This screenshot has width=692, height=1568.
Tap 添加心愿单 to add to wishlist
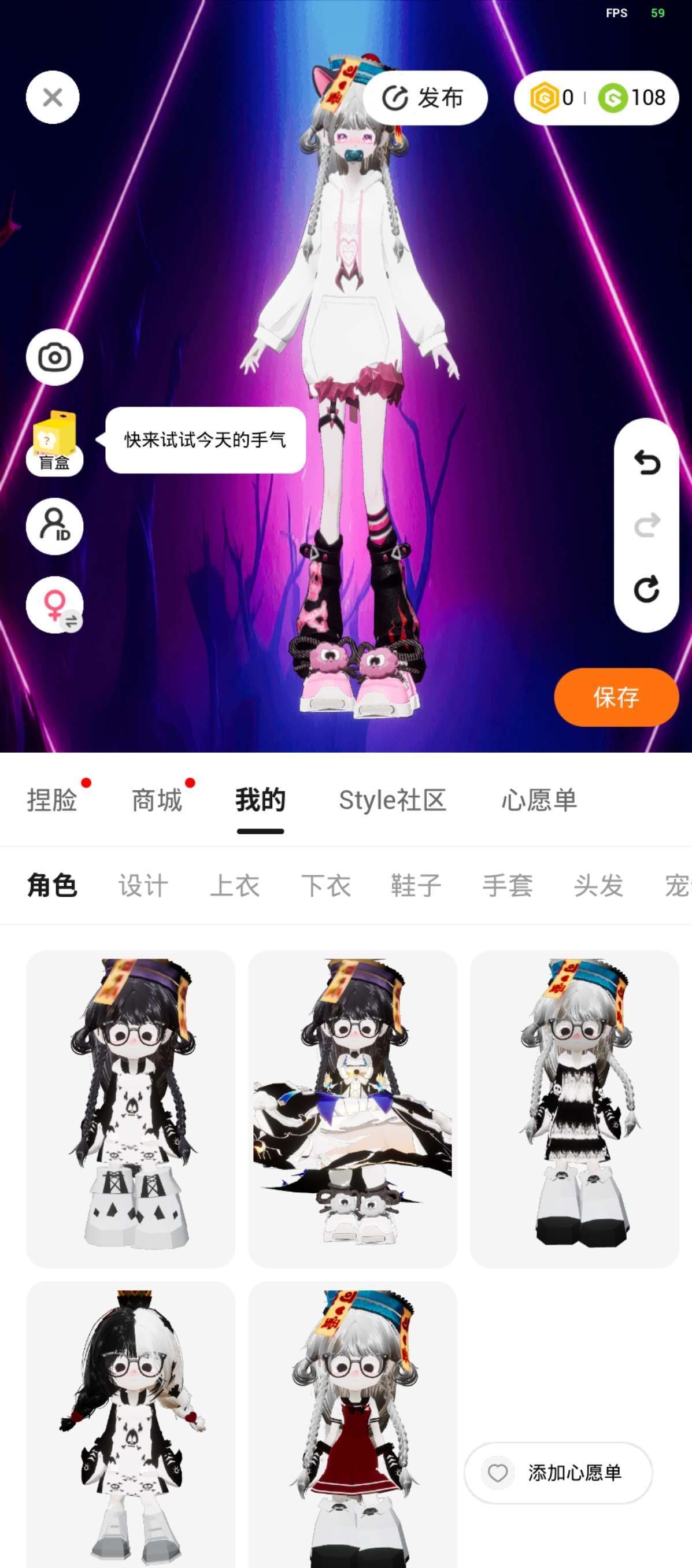(x=558, y=1473)
